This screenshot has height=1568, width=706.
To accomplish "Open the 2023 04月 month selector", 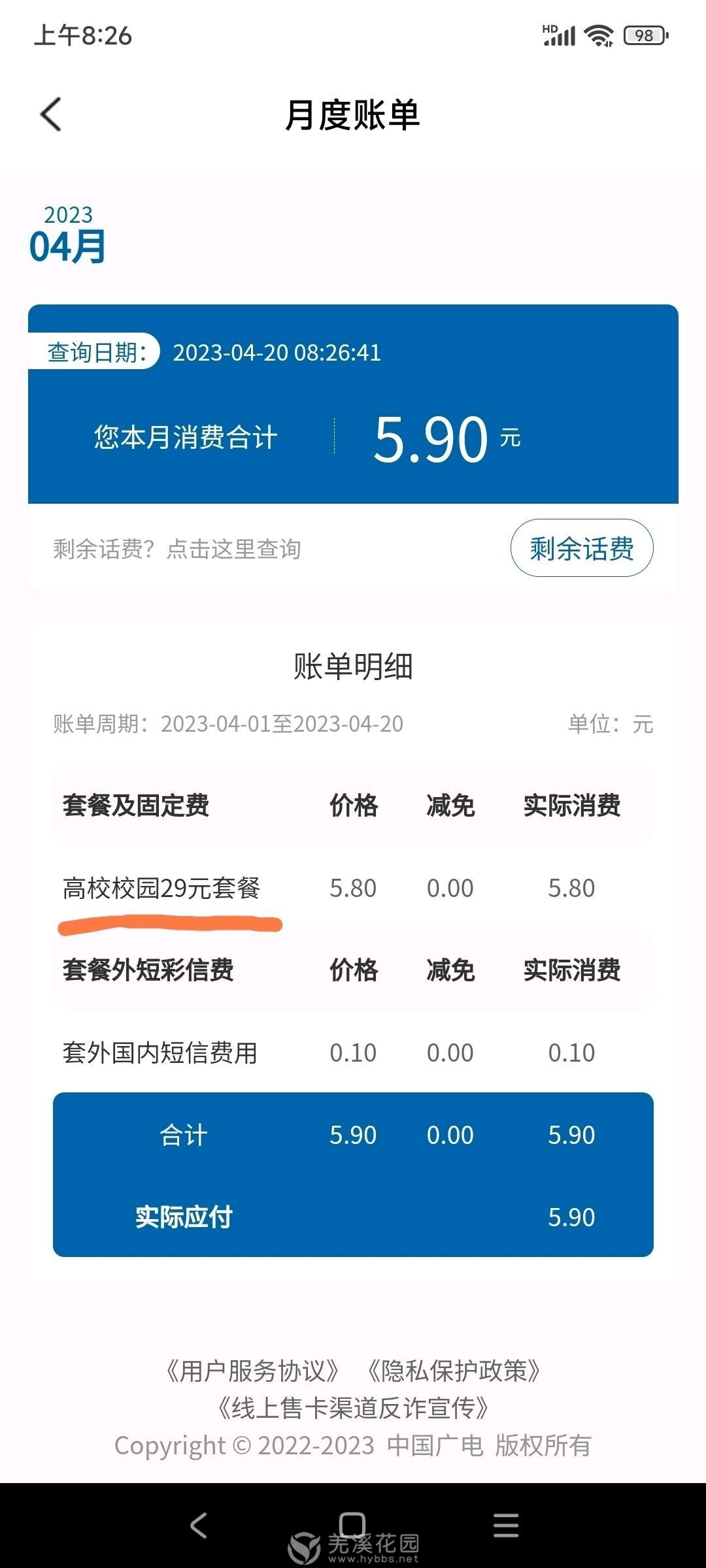I will pos(68,235).
